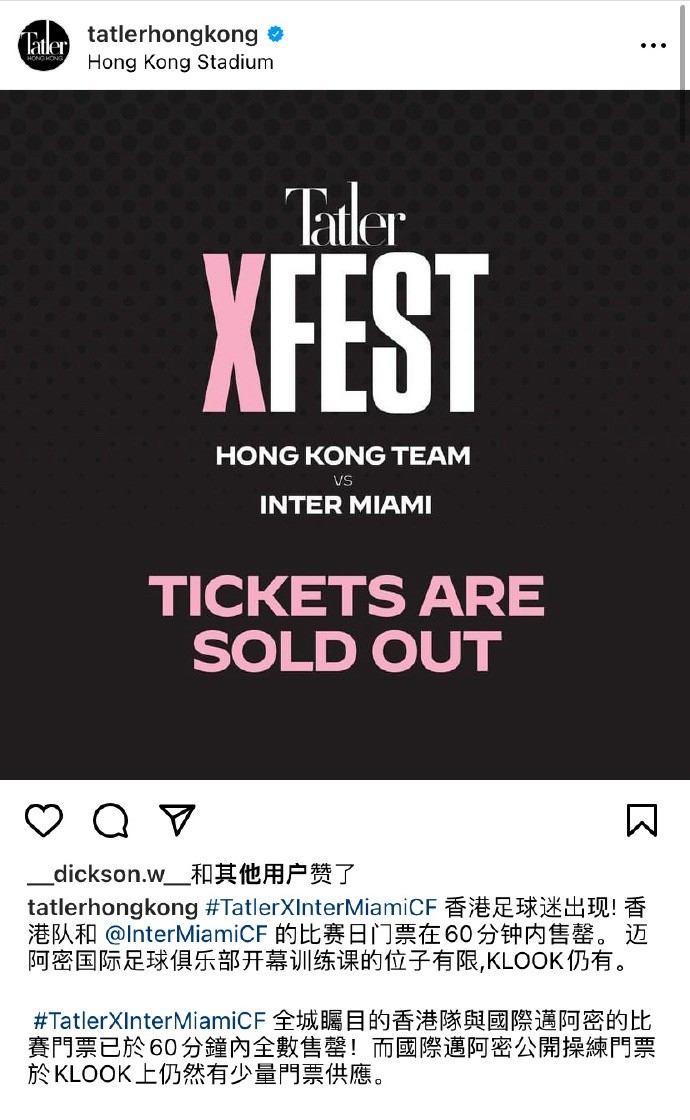Open __dickson.w__ profile from the likes line
The height and width of the screenshot is (1120, 690).
coord(107,875)
